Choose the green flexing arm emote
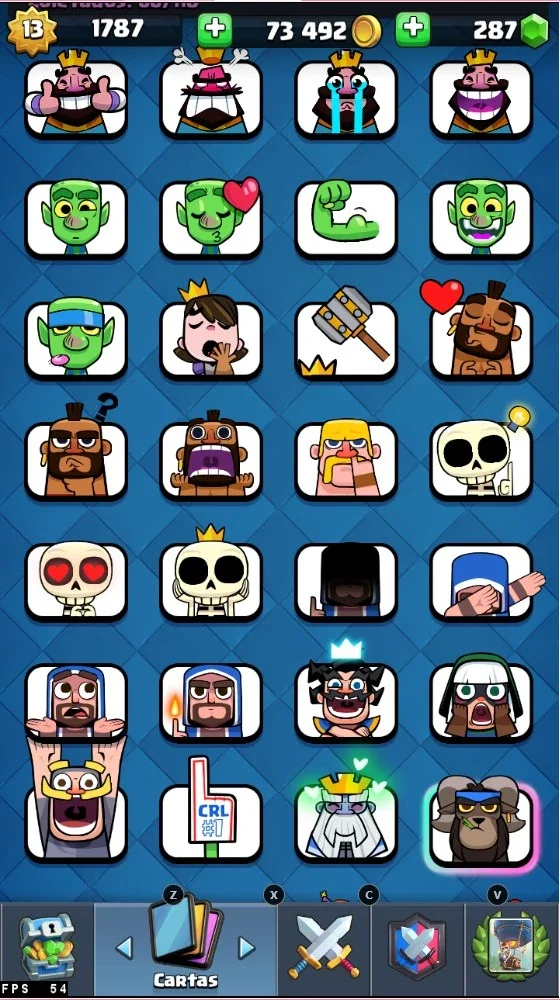This screenshot has width=560, height=1000. point(346,218)
